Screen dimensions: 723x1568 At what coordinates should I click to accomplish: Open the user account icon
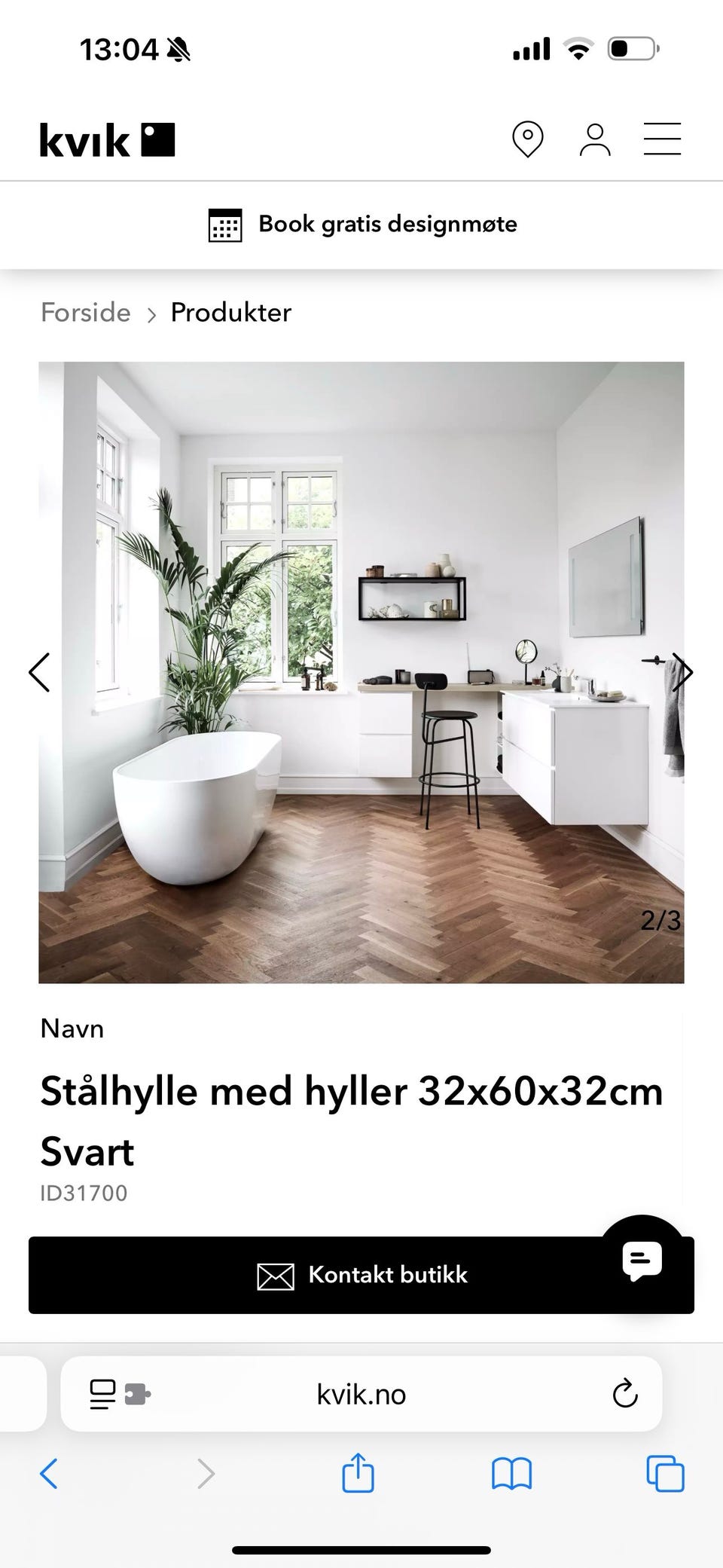pos(594,139)
